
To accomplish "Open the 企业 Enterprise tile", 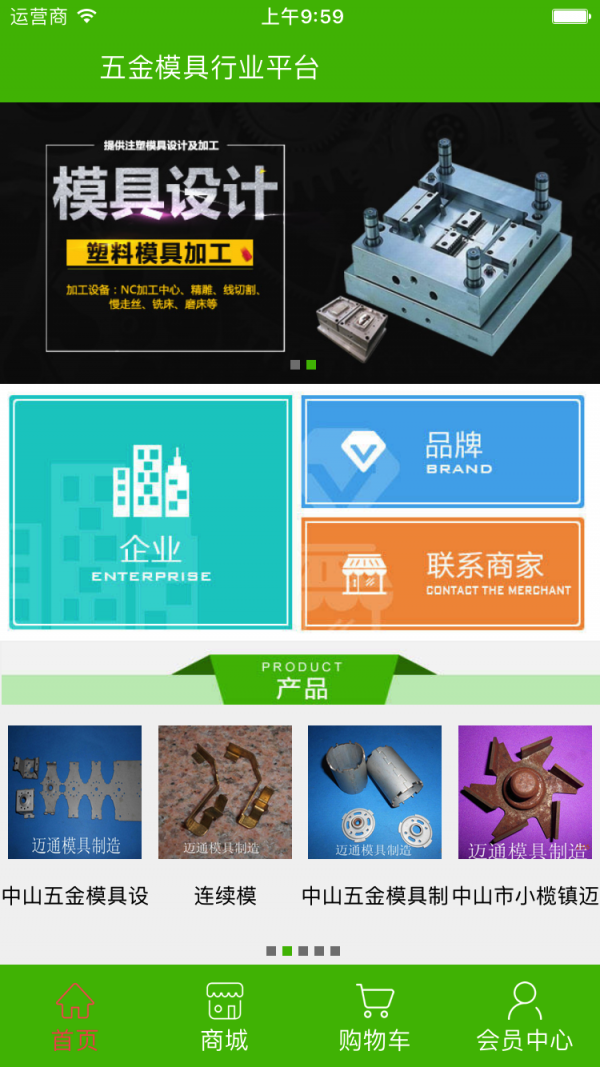I will tap(151, 512).
